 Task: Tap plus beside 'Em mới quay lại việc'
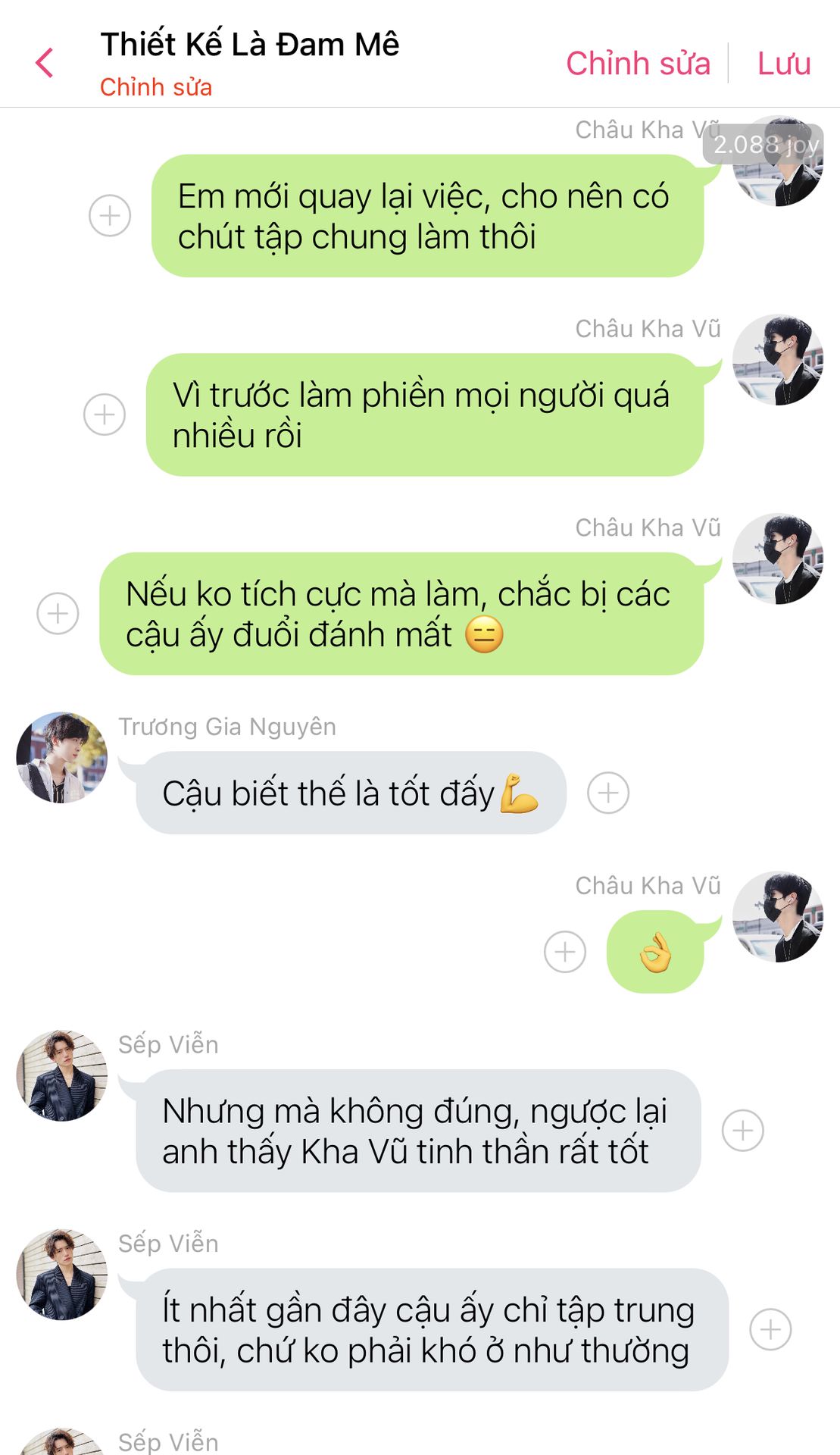110,215
